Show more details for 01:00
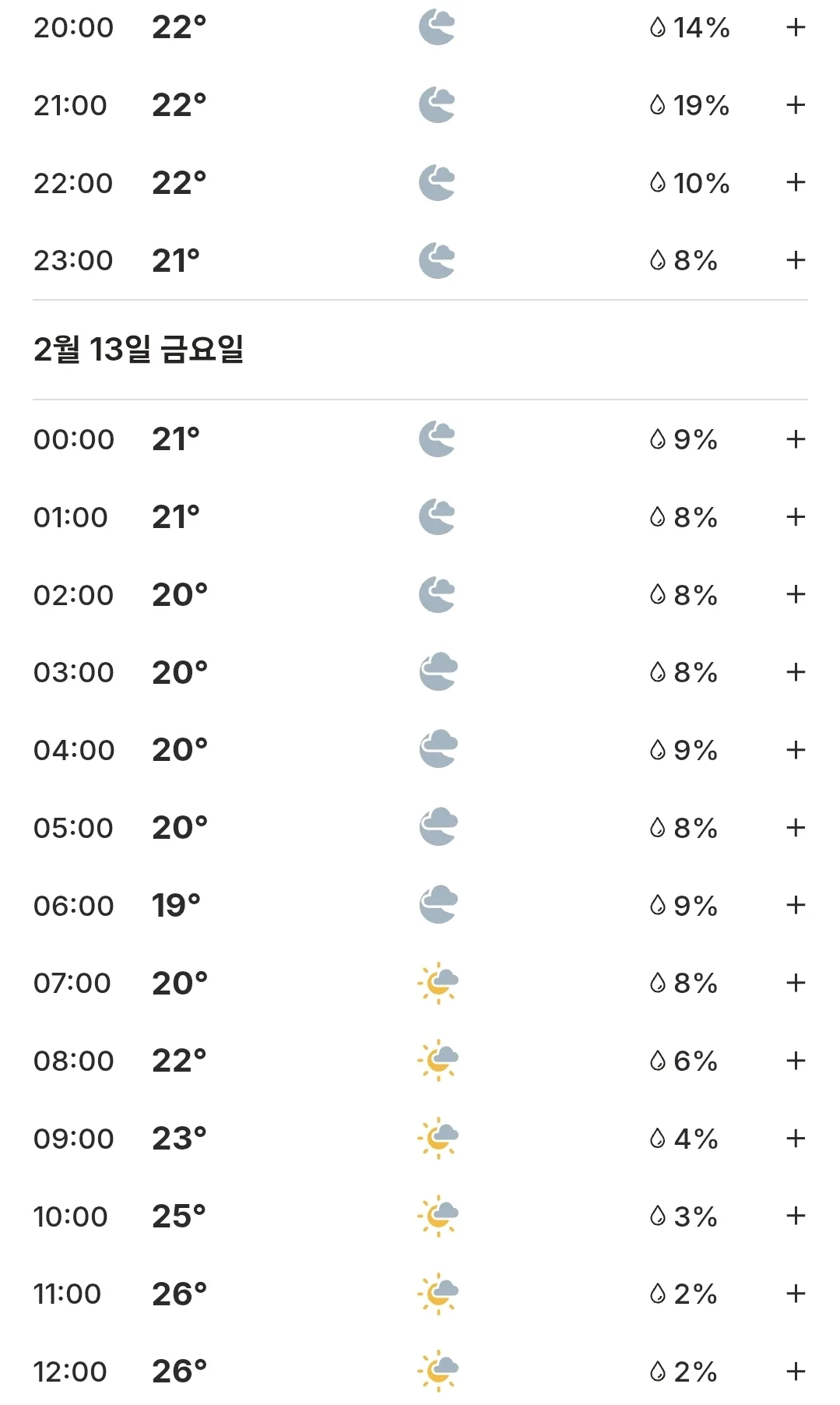 (x=795, y=517)
